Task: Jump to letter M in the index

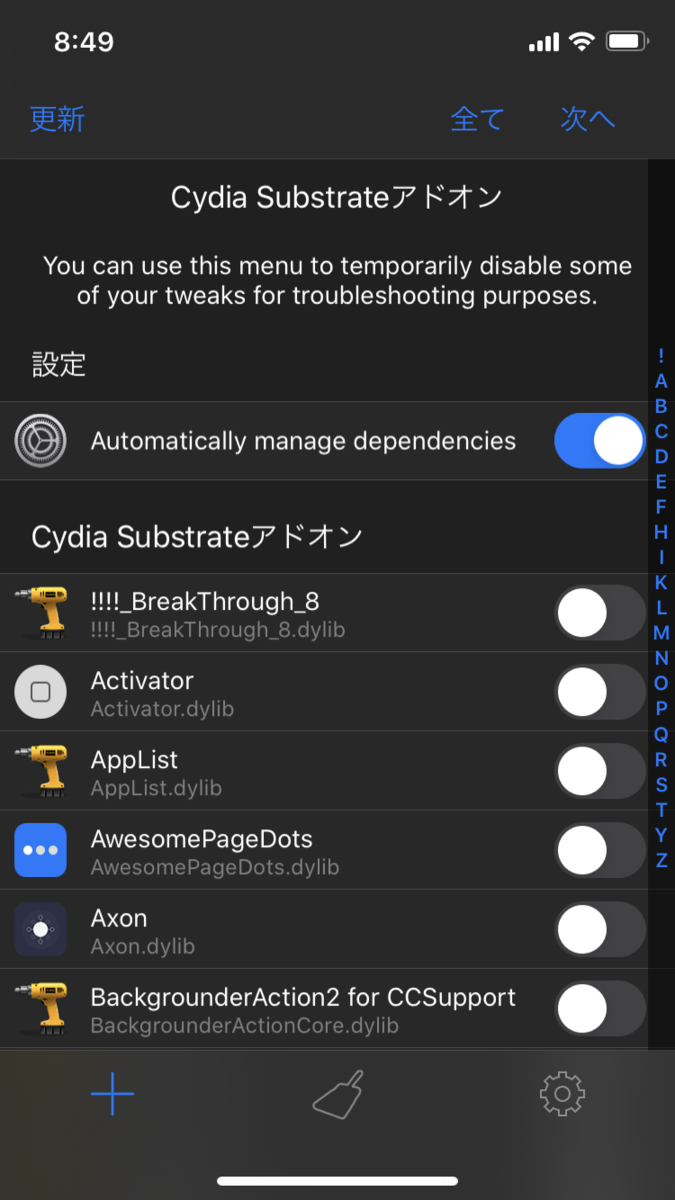Action: pyautogui.click(x=661, y=633)
